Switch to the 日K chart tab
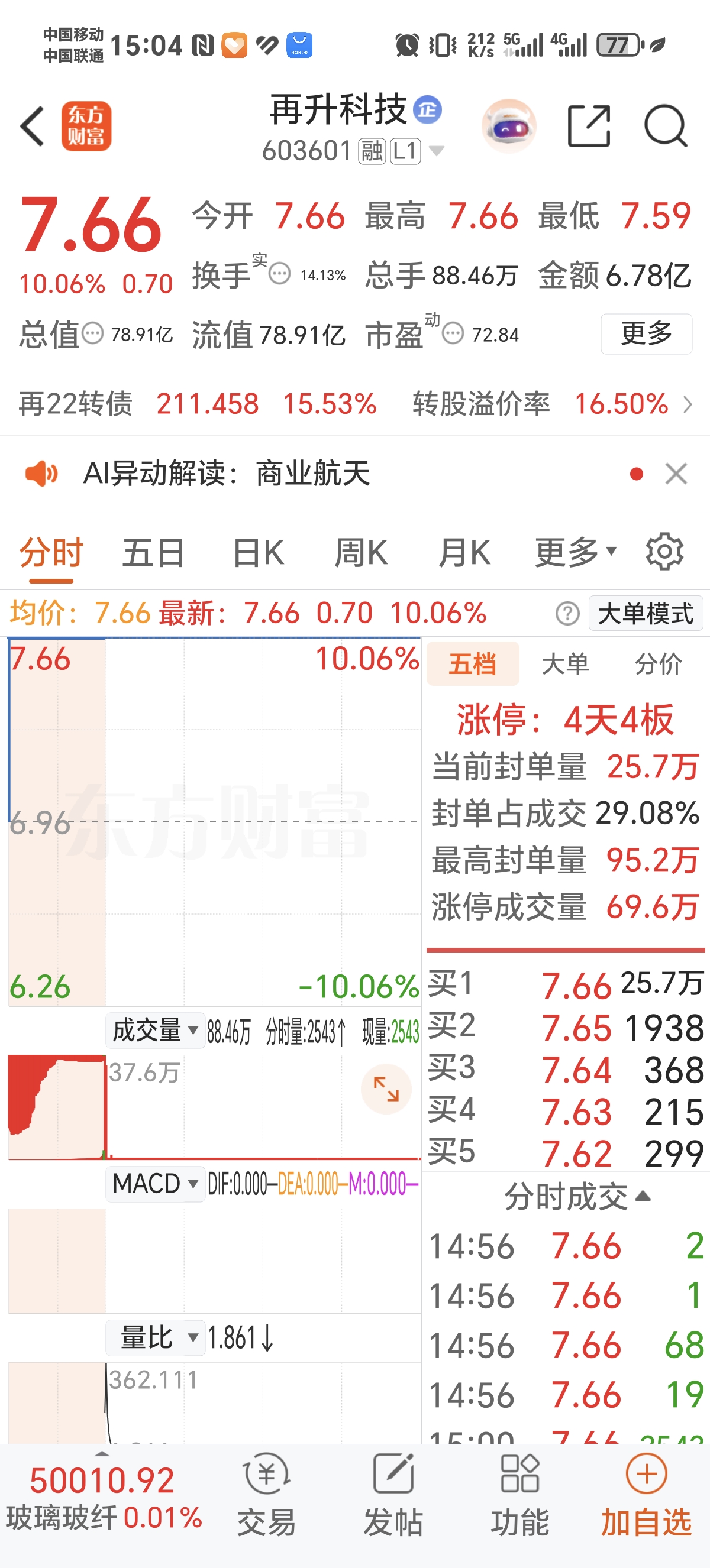Viewport: 710px width, 1568px height. point(259,553)
